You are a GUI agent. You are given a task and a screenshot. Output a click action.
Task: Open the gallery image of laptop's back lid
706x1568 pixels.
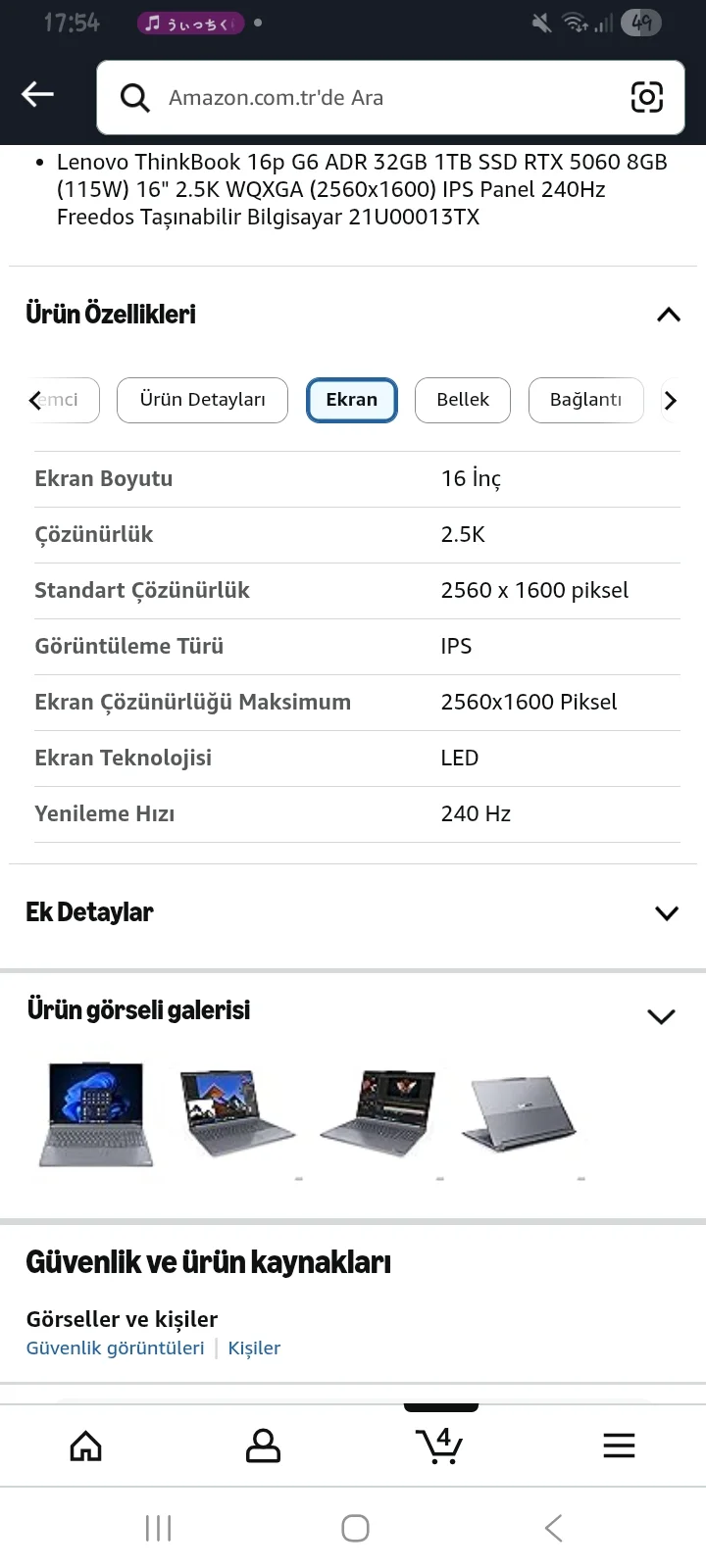pos(519,1114)
